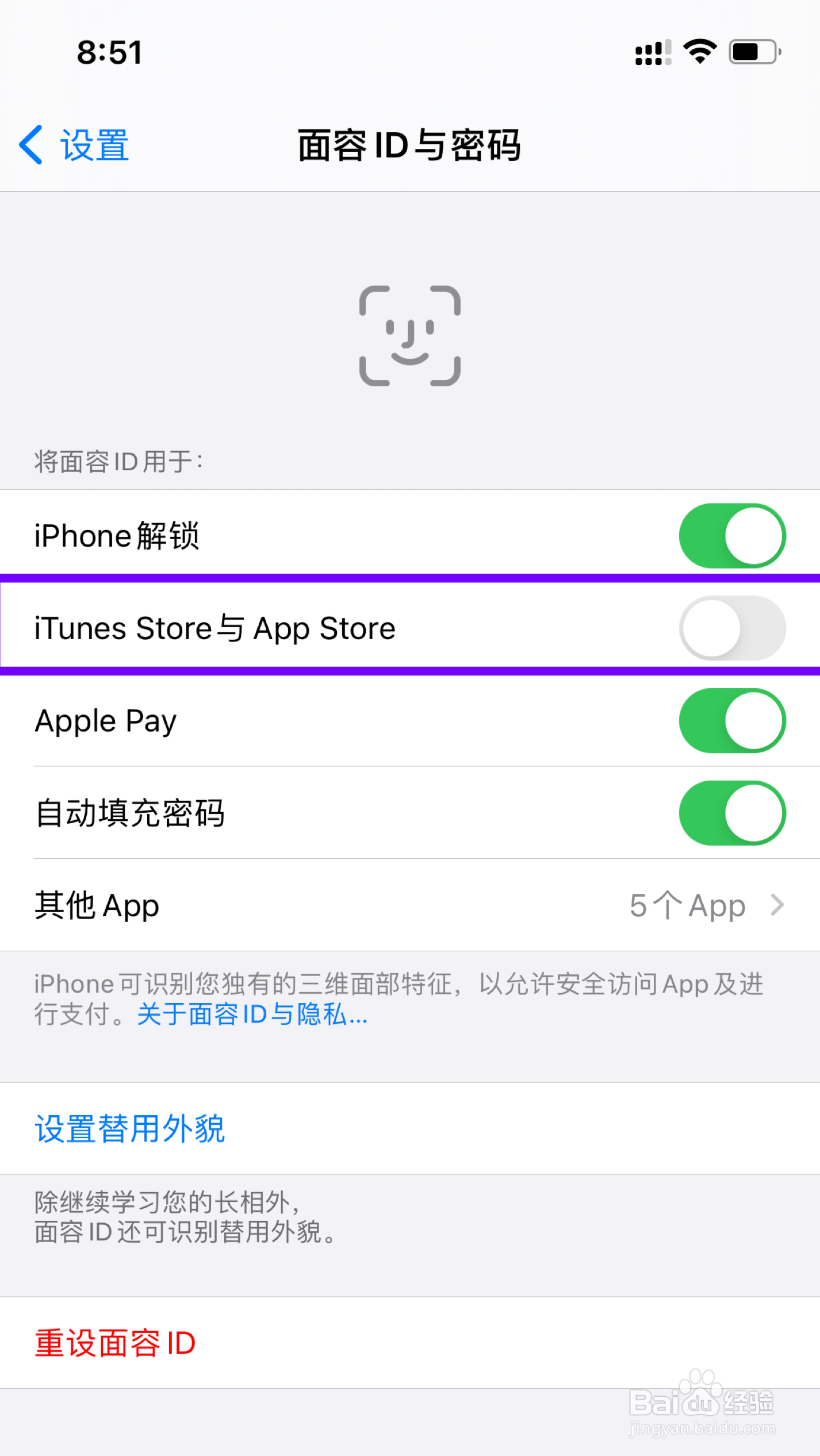The height and width of the screenshot is (1456, 820).
Task: Tap 设置替用外貌 to add appearance
Action: point(129,1128)
